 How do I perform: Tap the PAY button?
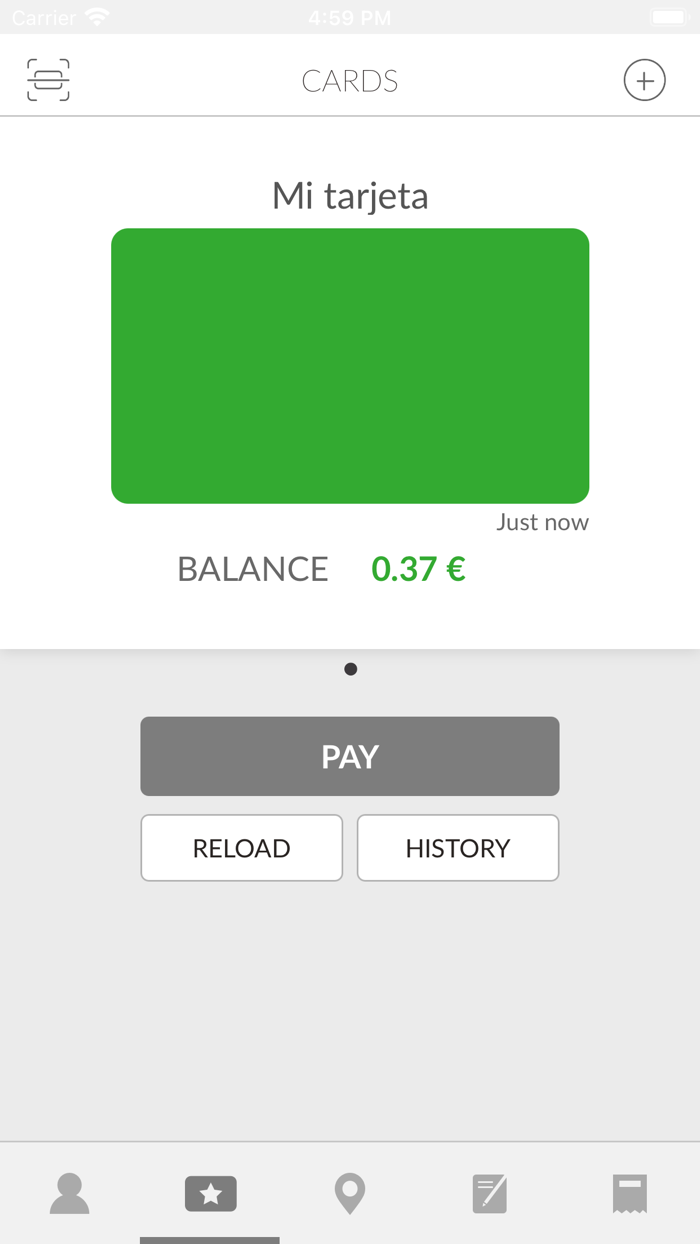point(350,756)
